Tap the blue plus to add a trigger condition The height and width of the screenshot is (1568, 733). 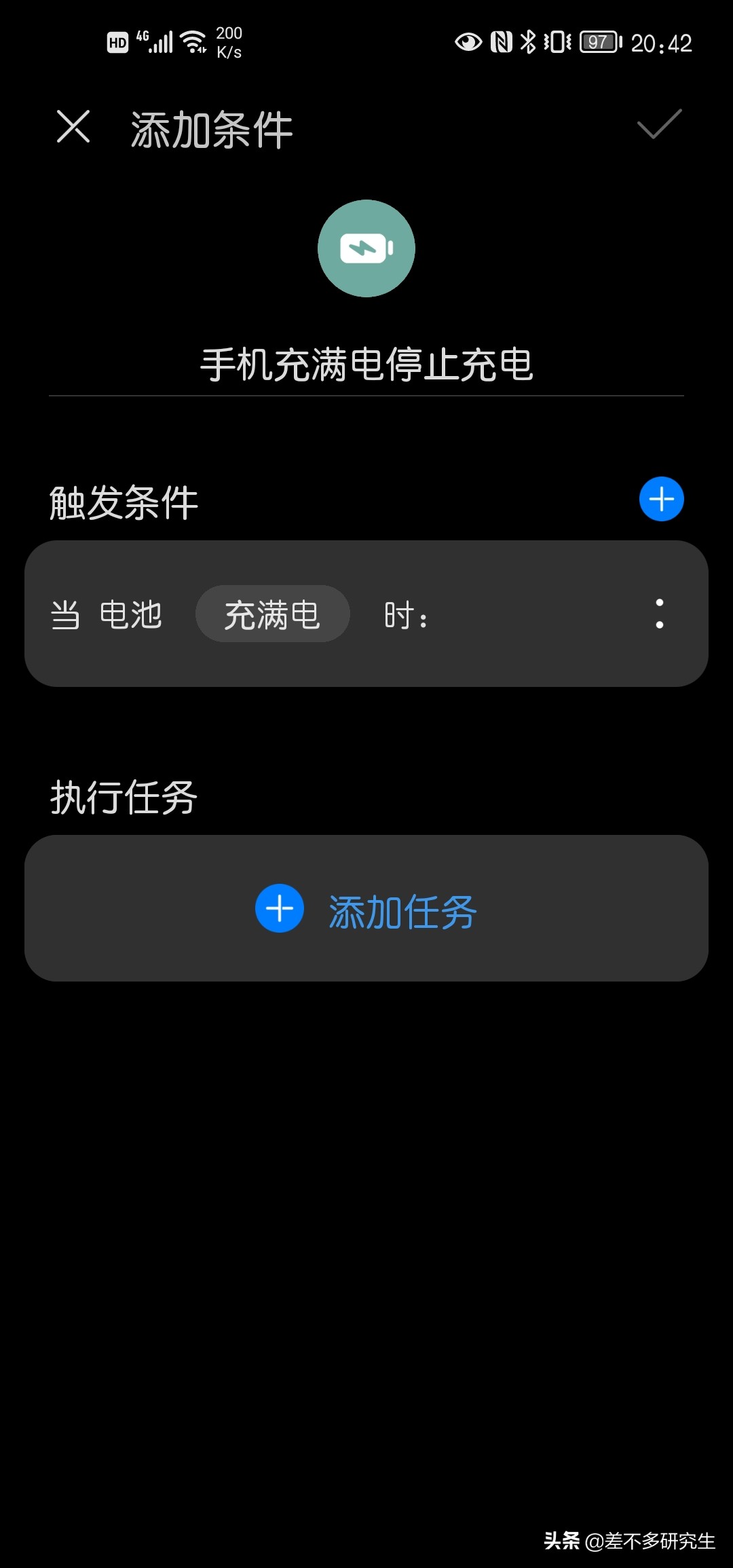[660, 499]
